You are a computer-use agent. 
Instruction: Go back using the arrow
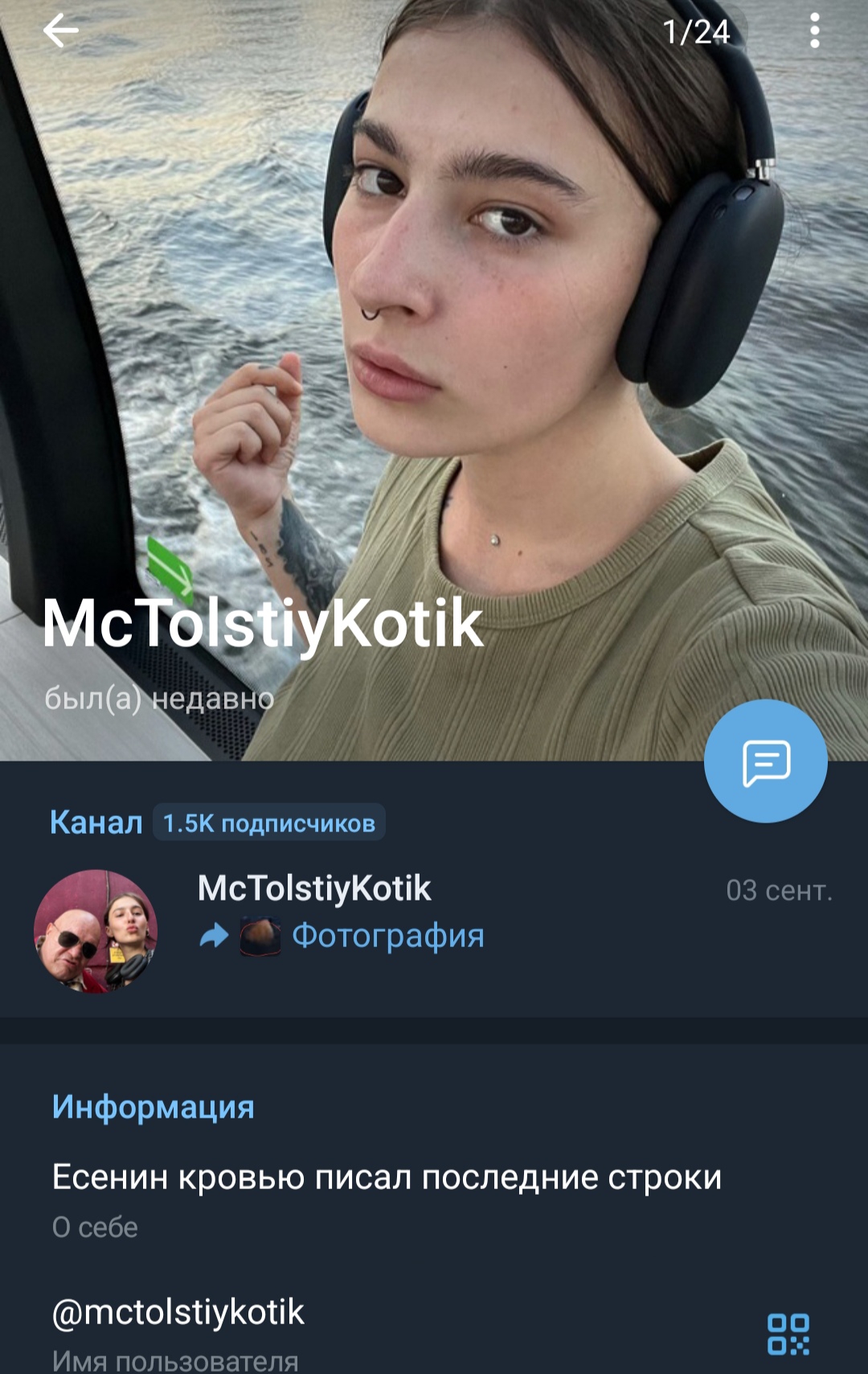61,32
